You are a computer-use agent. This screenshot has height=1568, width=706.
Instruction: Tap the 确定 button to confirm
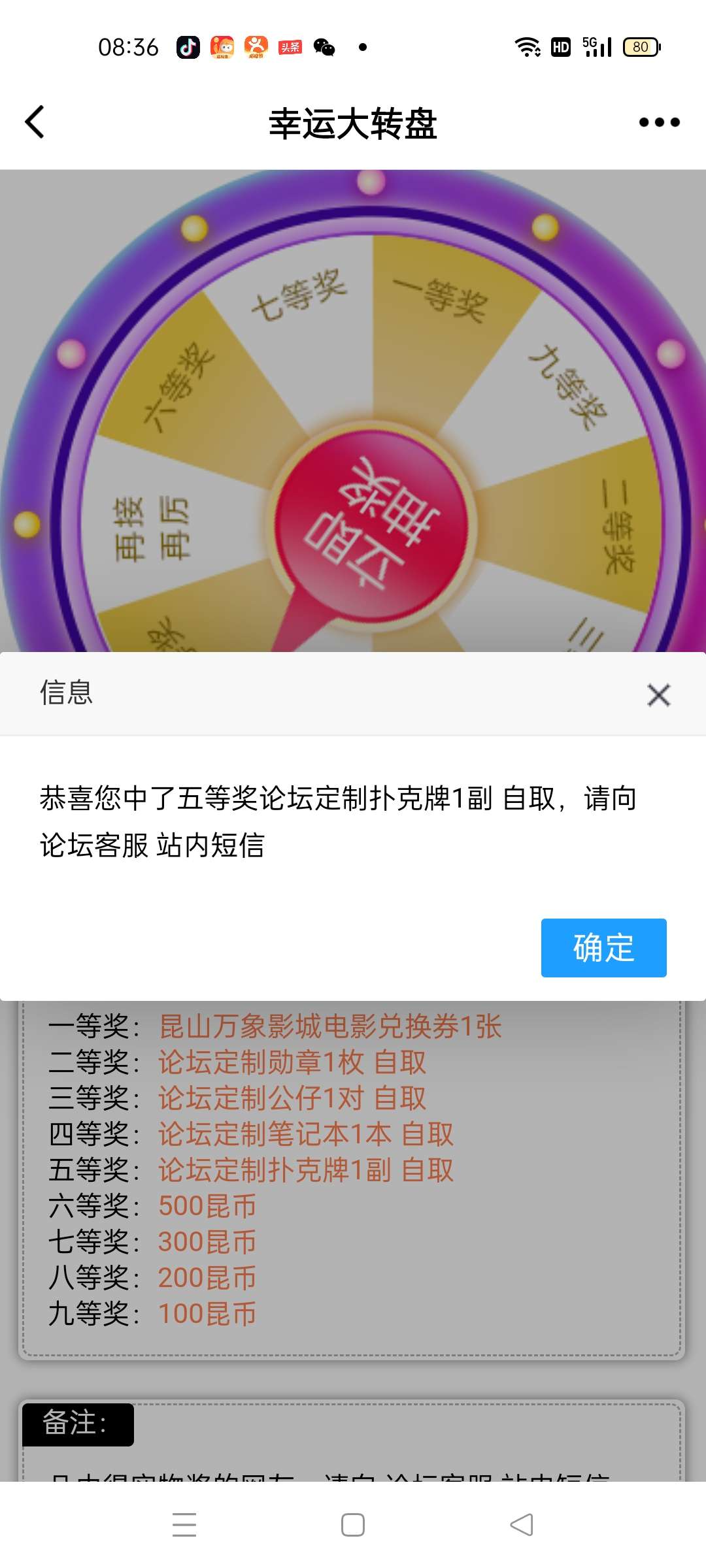pos(603,947)
